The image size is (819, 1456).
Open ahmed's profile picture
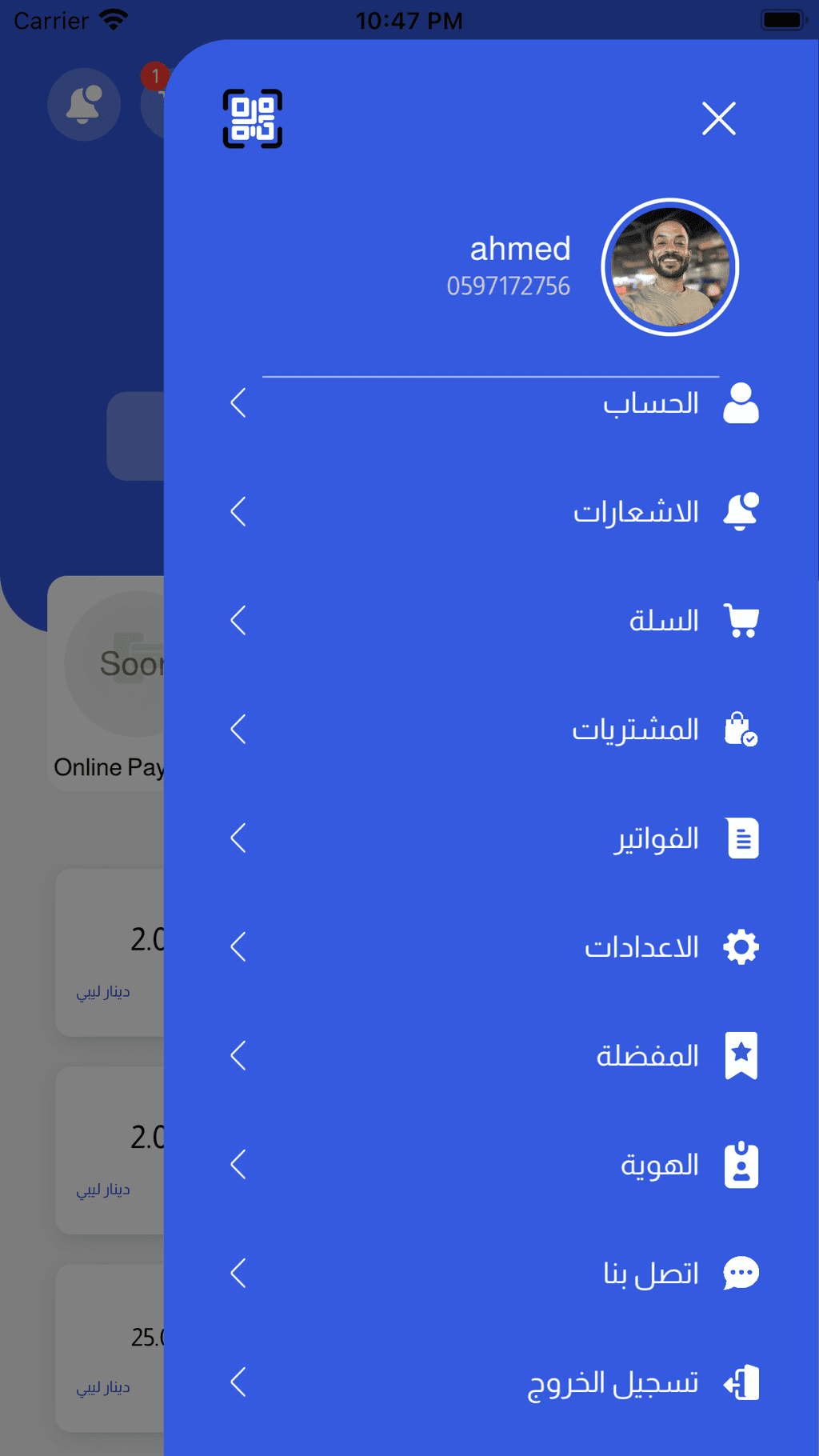669,267
